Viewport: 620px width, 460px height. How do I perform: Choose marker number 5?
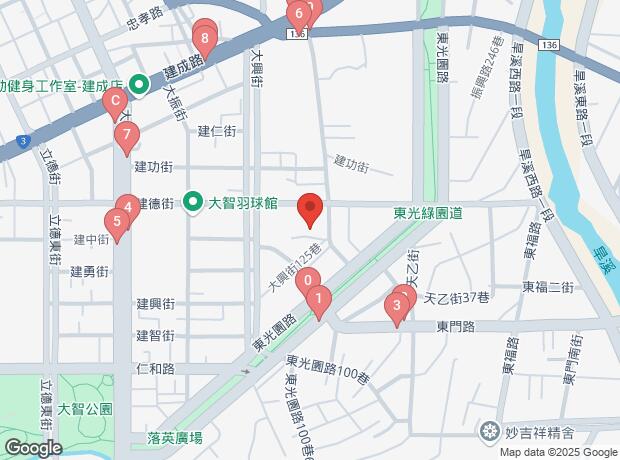(x=117, y=222)
